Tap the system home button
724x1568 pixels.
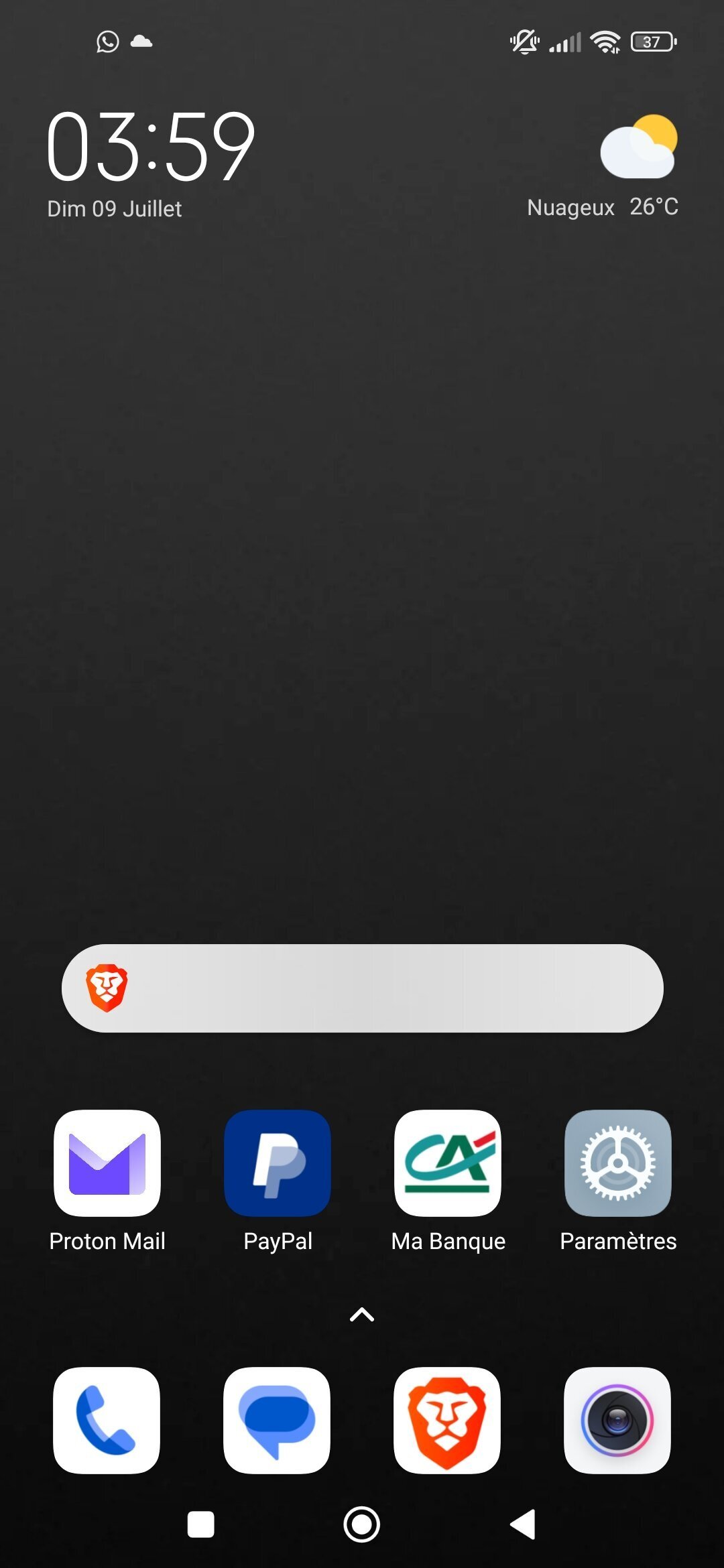pyautogui.click(x=362, y=1524)
